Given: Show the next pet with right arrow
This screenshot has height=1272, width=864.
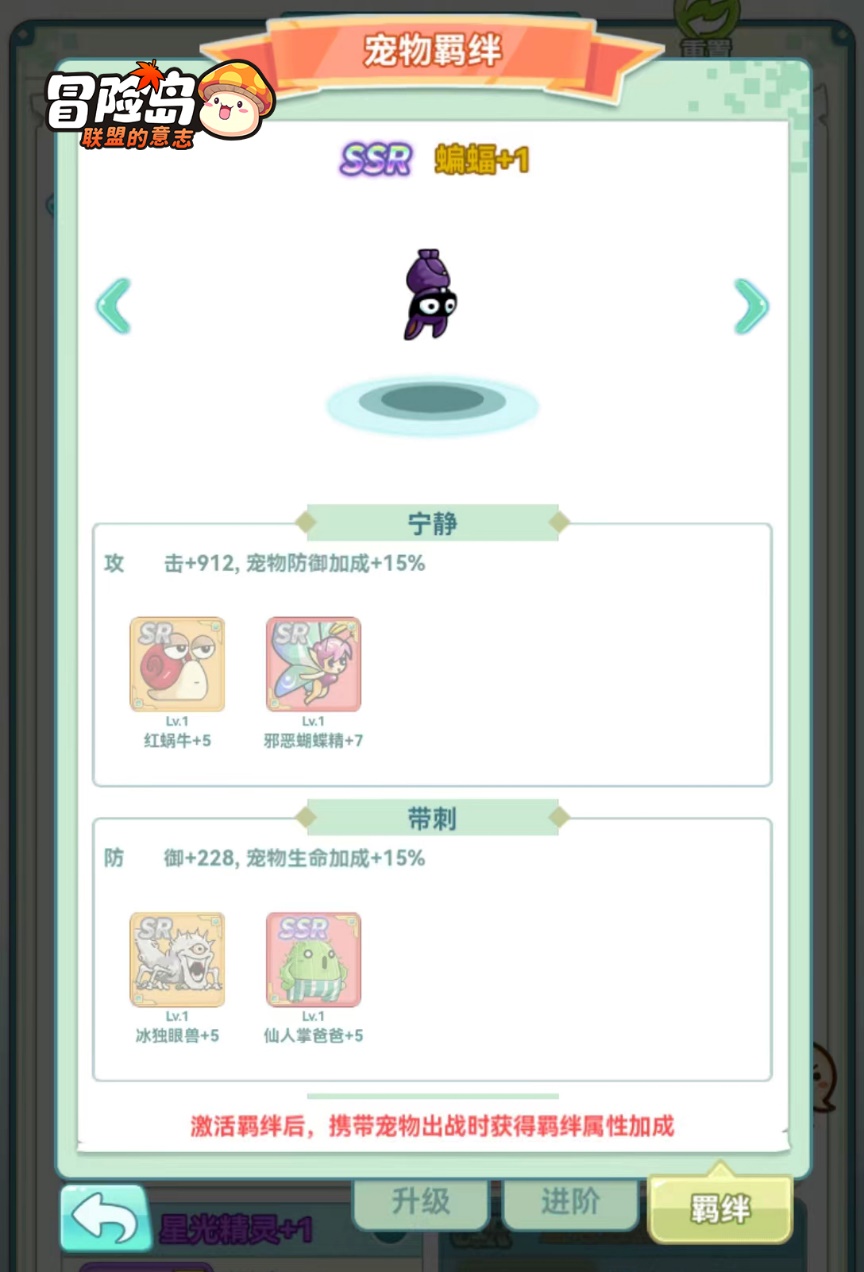Looking at the screenshot, I should pos(750,307).
